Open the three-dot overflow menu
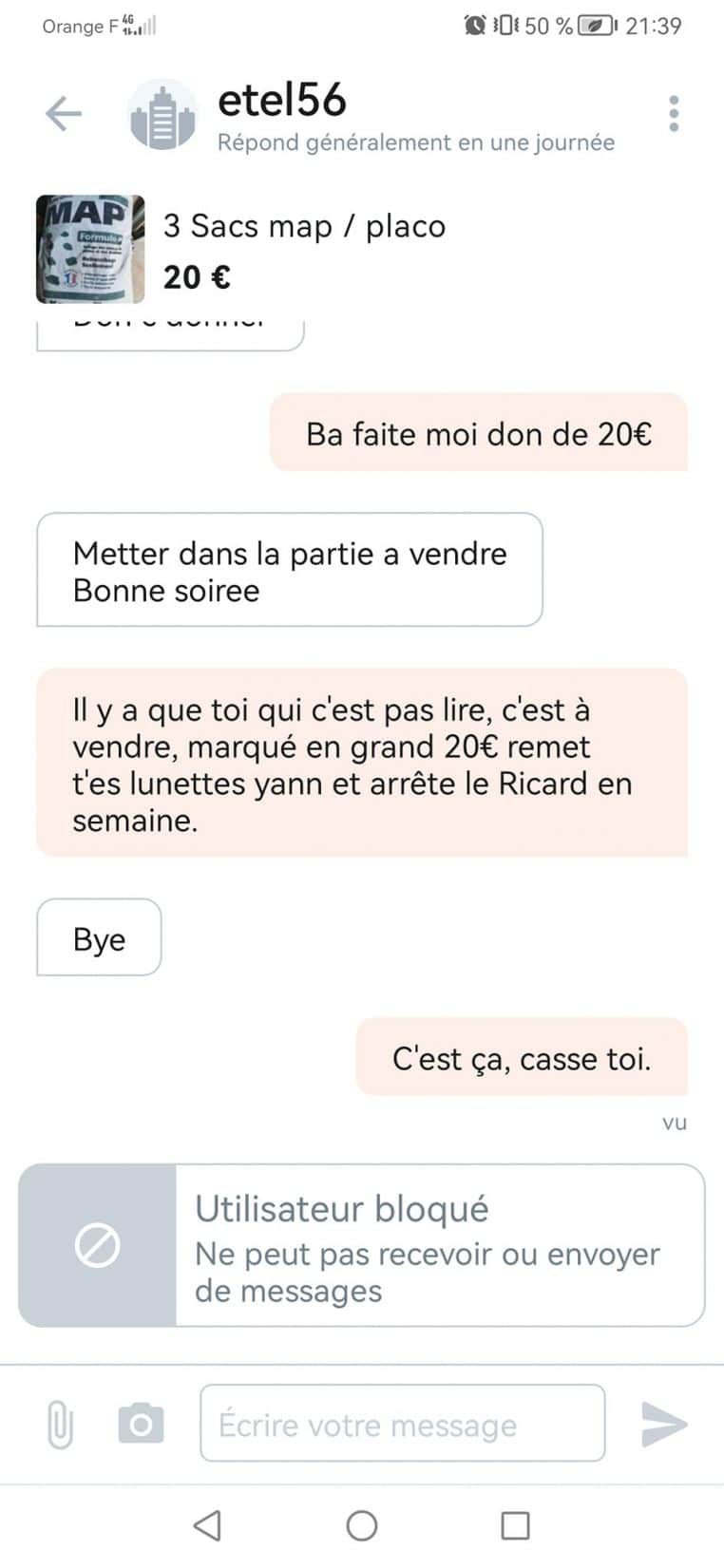Viewport: 724px width, 1568px height. pos(674,114)
